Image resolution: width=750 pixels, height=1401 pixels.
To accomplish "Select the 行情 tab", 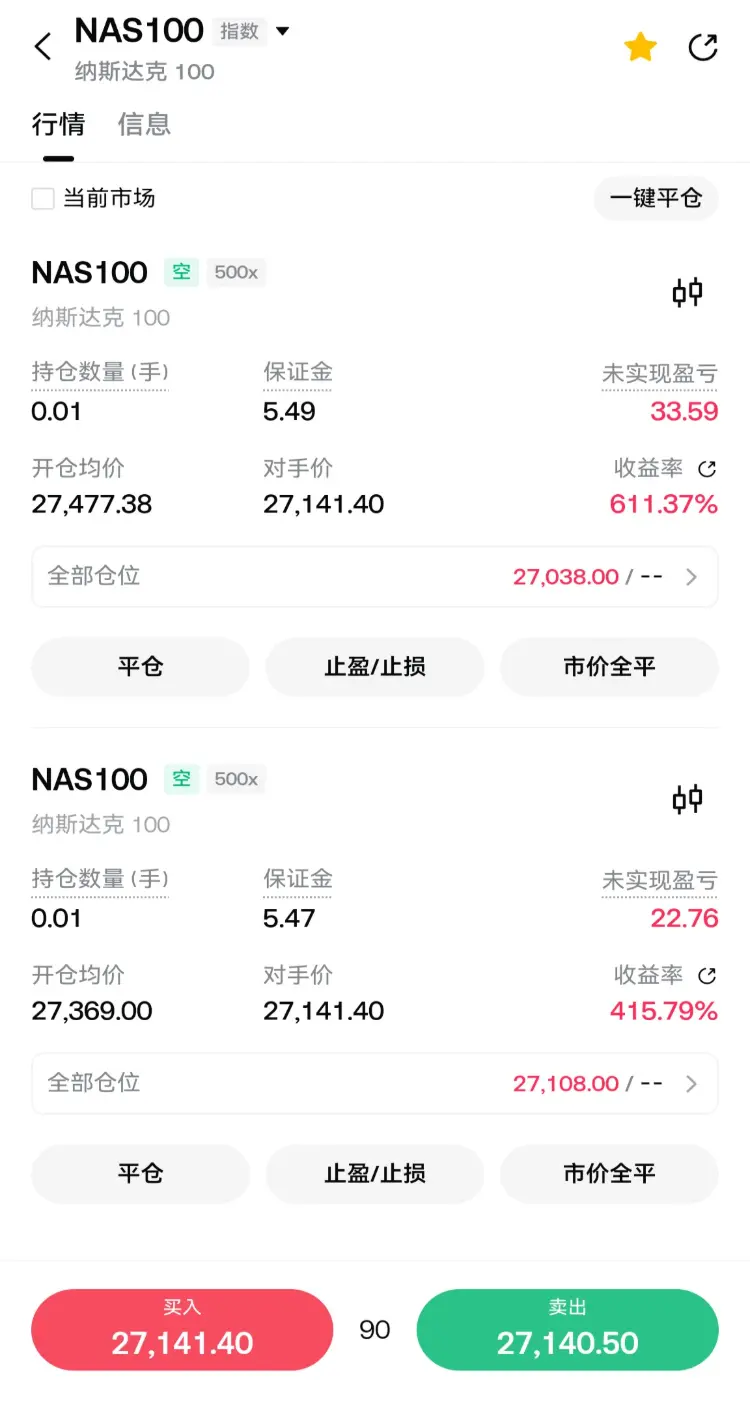I will [59, 124].
